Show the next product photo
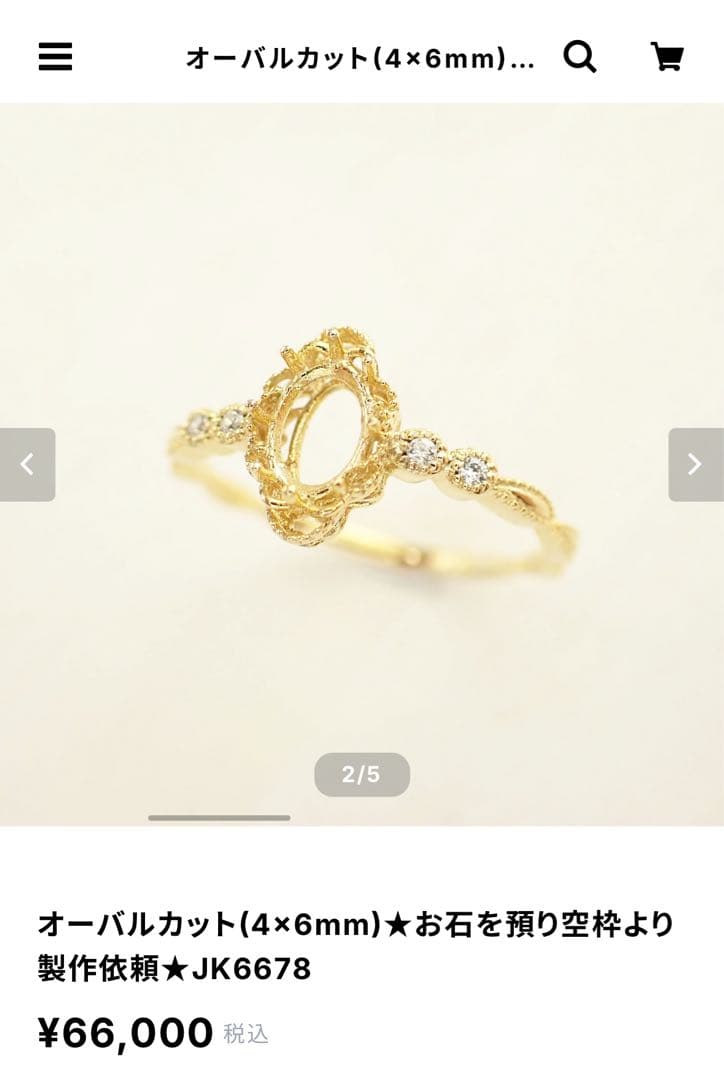This screenshot has width=724, height=1080. tap(695, 465)
